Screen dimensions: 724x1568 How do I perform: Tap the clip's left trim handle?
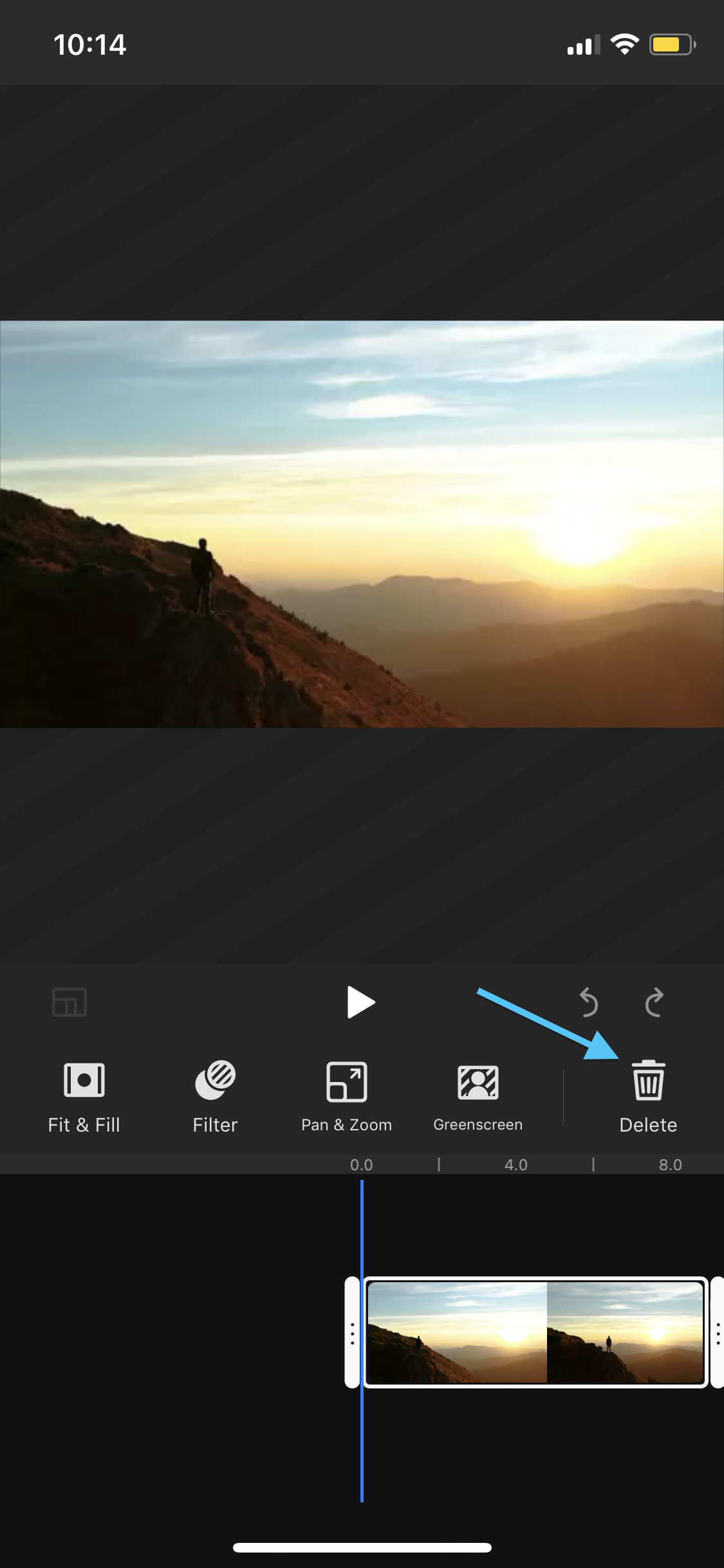(x=352, y=1332)
